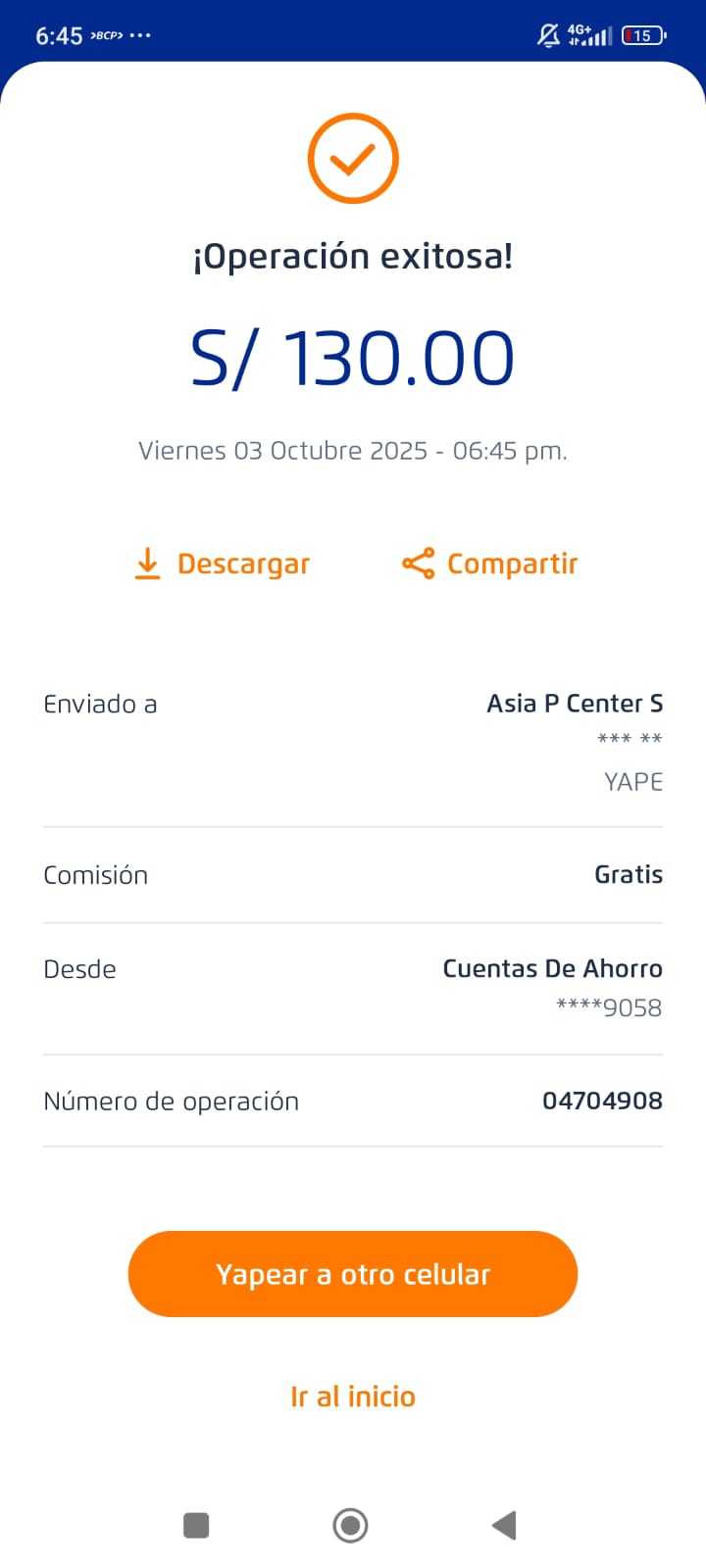
Task: Tap Yapear a otro celular
Action: 353,1274
